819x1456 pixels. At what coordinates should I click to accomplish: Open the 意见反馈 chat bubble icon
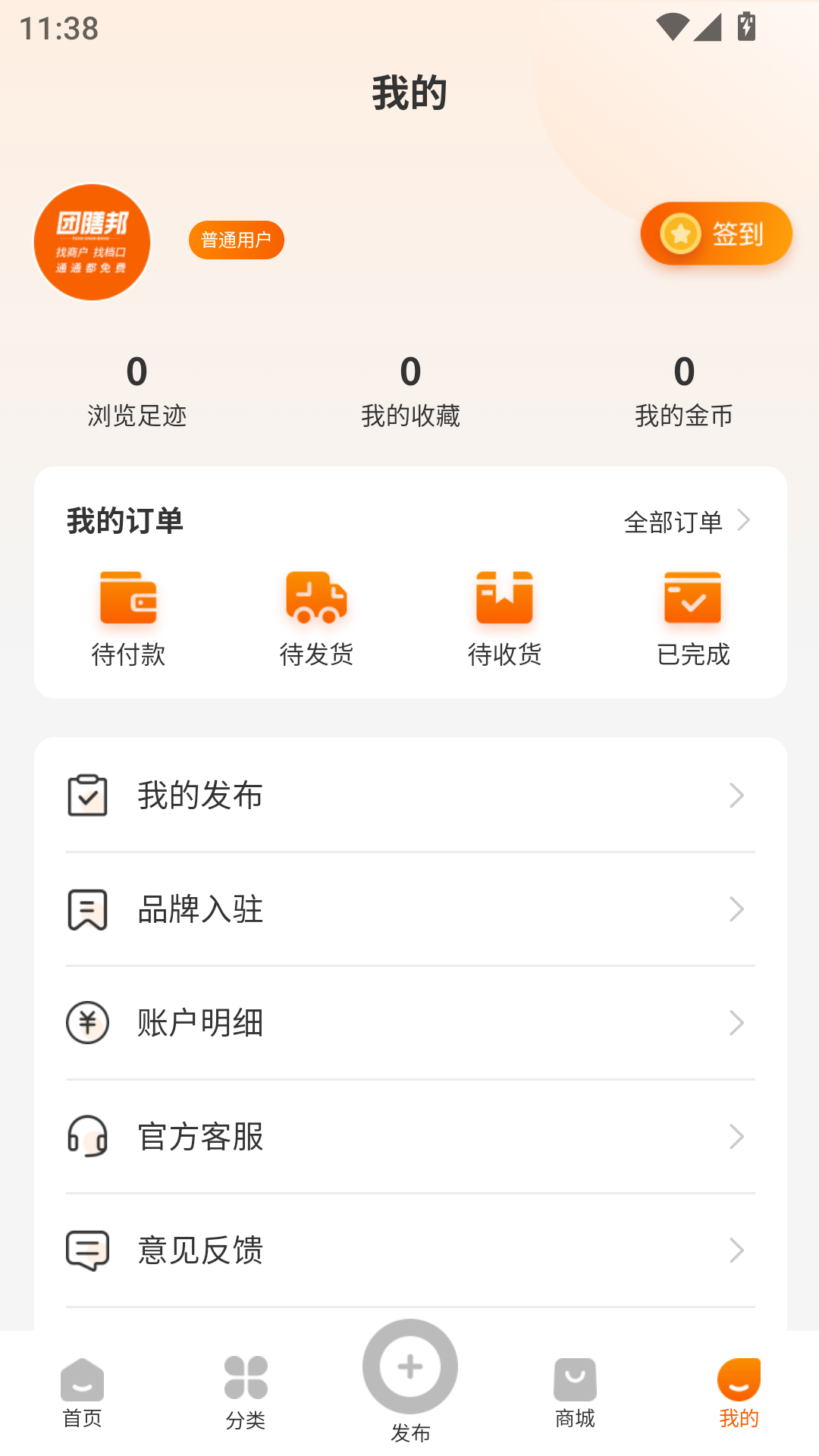[89, 1250]
